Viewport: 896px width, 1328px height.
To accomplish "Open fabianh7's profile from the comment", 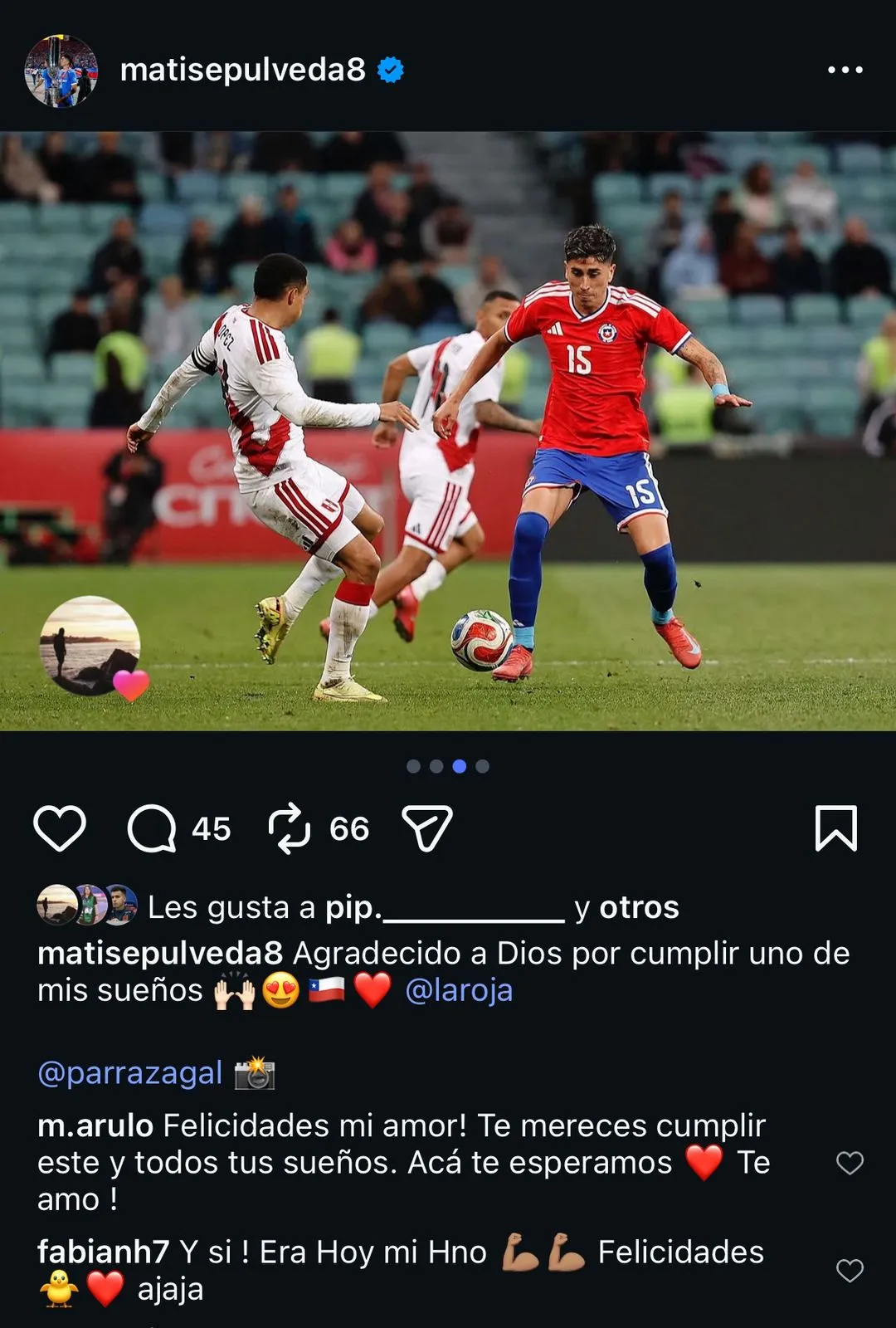I will (x=103, y=1252).
